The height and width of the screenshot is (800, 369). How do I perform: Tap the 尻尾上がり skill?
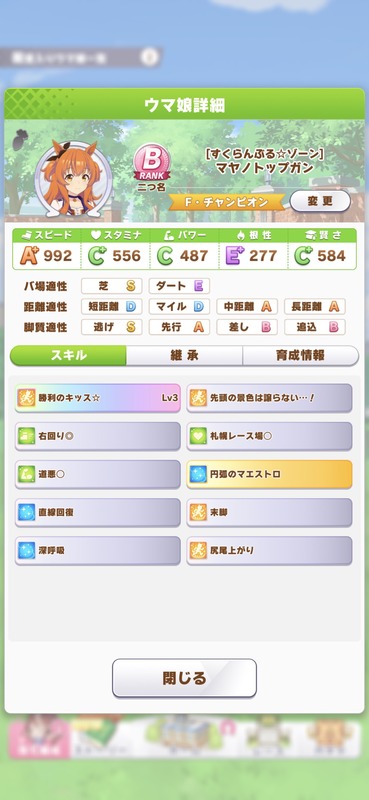269,551
